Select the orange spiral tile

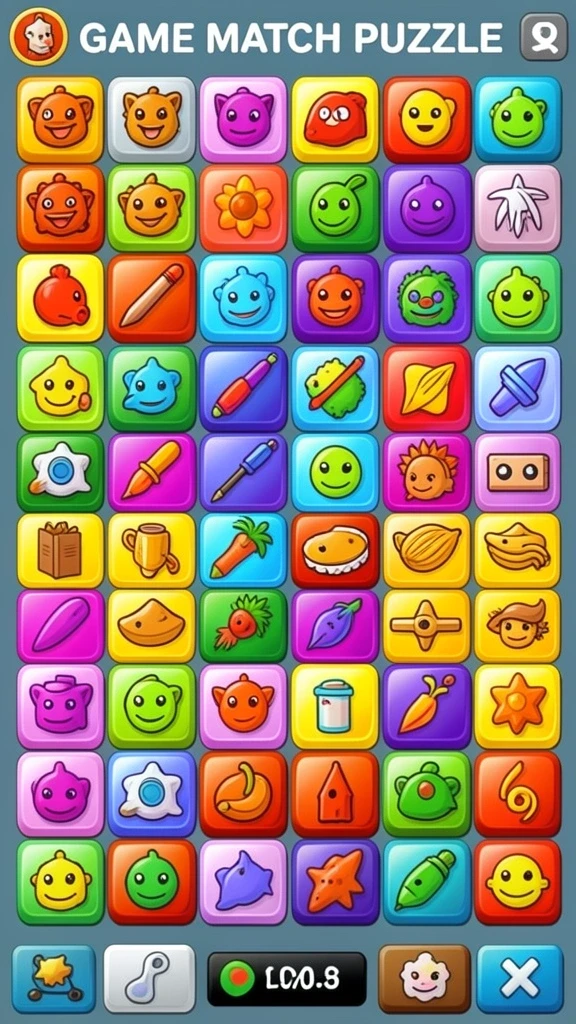(x=517, y=794)
